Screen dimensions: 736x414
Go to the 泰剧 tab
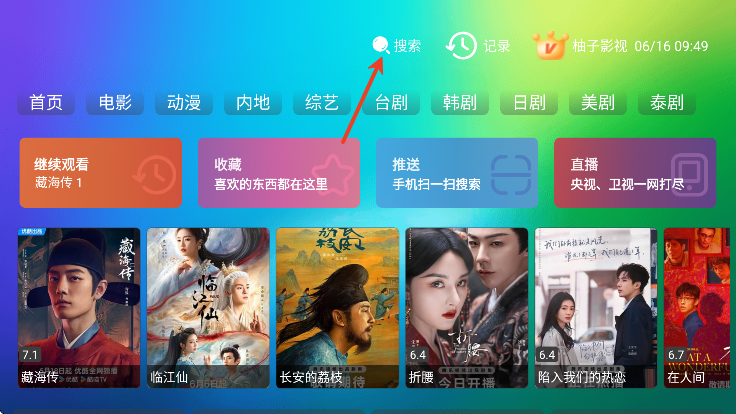667,103
